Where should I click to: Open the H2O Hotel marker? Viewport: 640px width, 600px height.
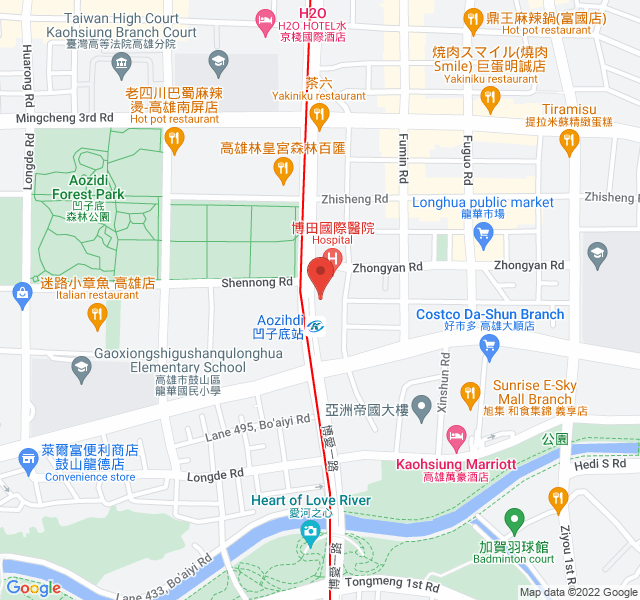tap(265, 18)
